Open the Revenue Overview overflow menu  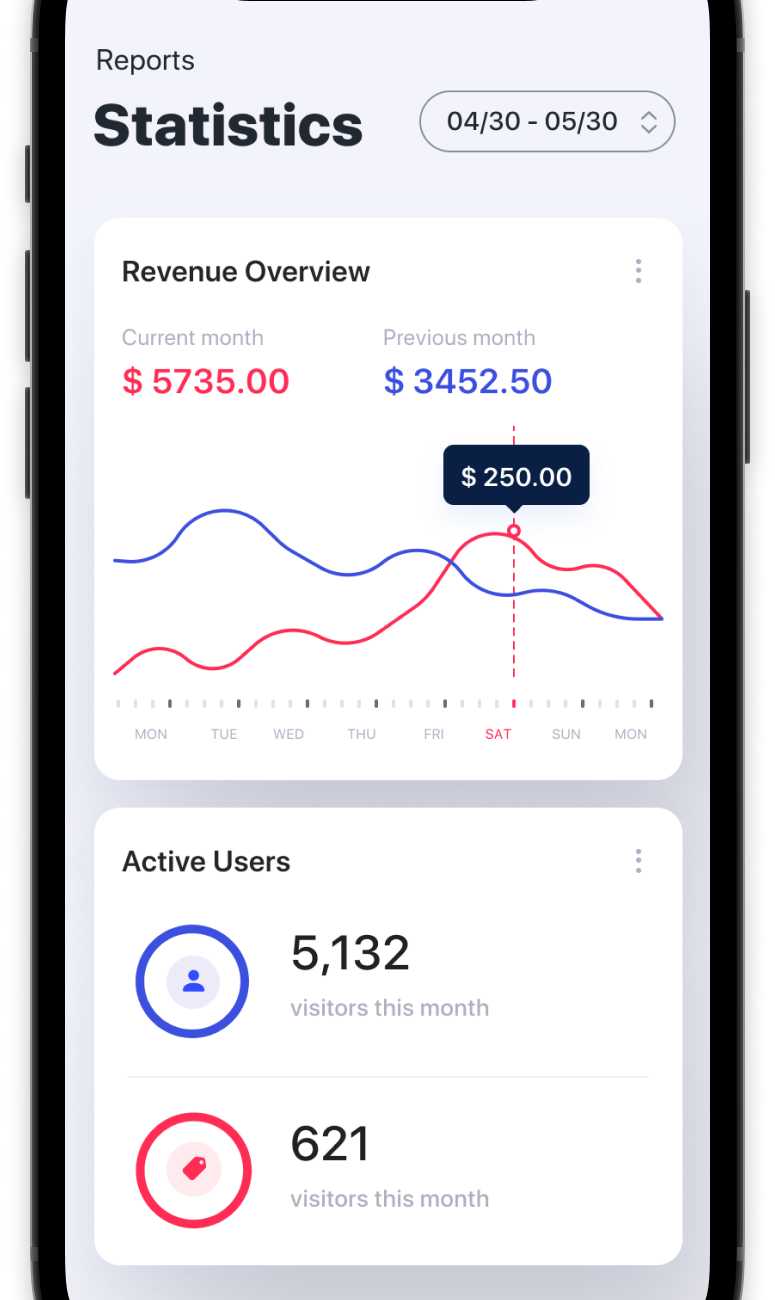(638, 271)
